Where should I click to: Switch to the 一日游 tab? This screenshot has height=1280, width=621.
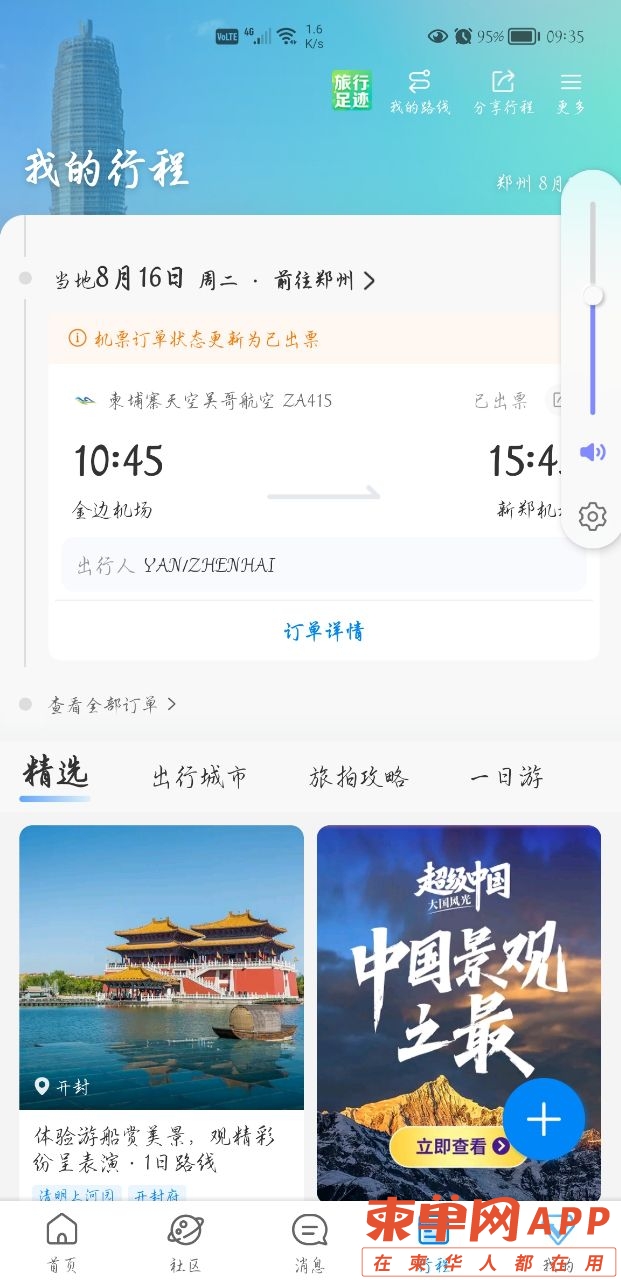click(507, 777)
